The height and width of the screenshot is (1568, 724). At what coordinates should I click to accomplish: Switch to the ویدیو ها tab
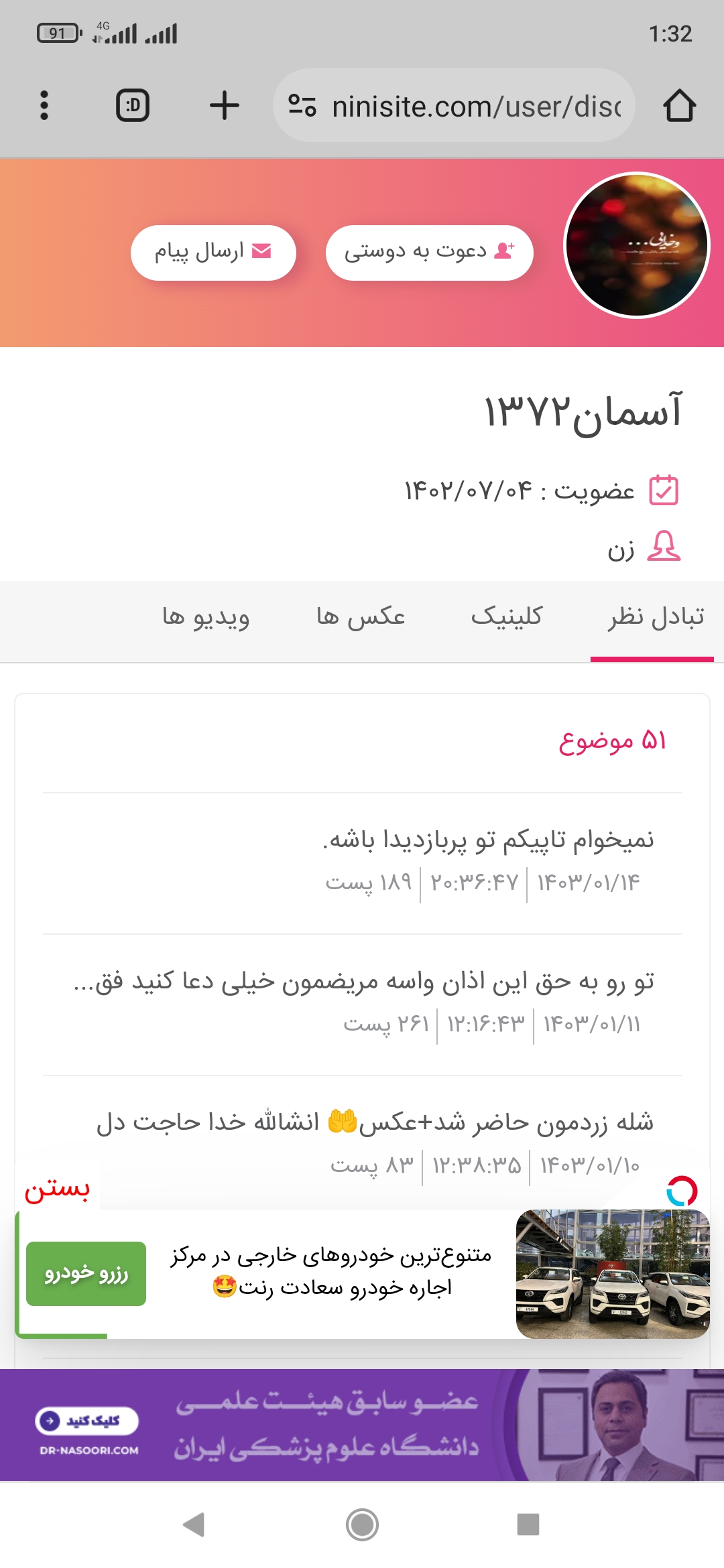206,616
